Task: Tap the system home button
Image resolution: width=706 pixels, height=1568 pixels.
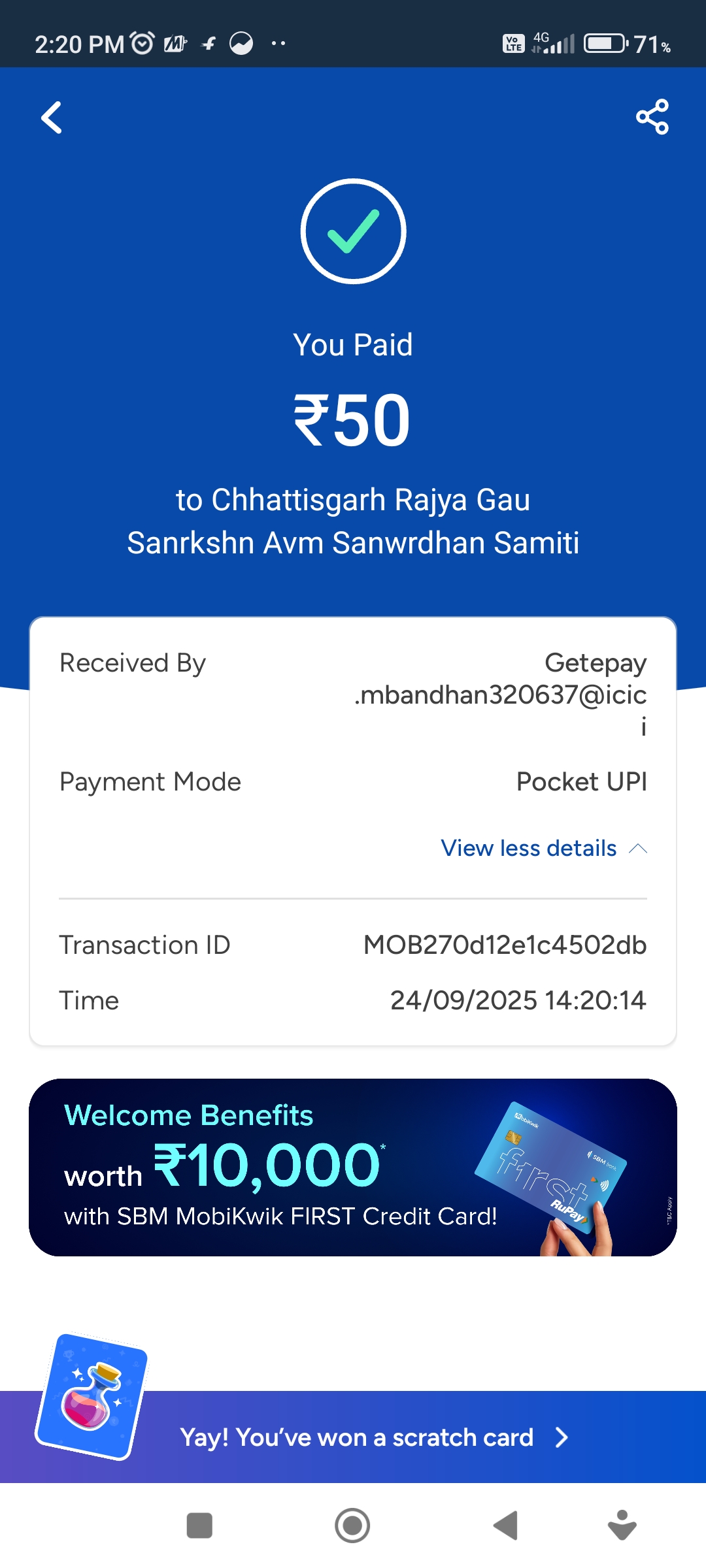Action: click(x=352, y=1526)
